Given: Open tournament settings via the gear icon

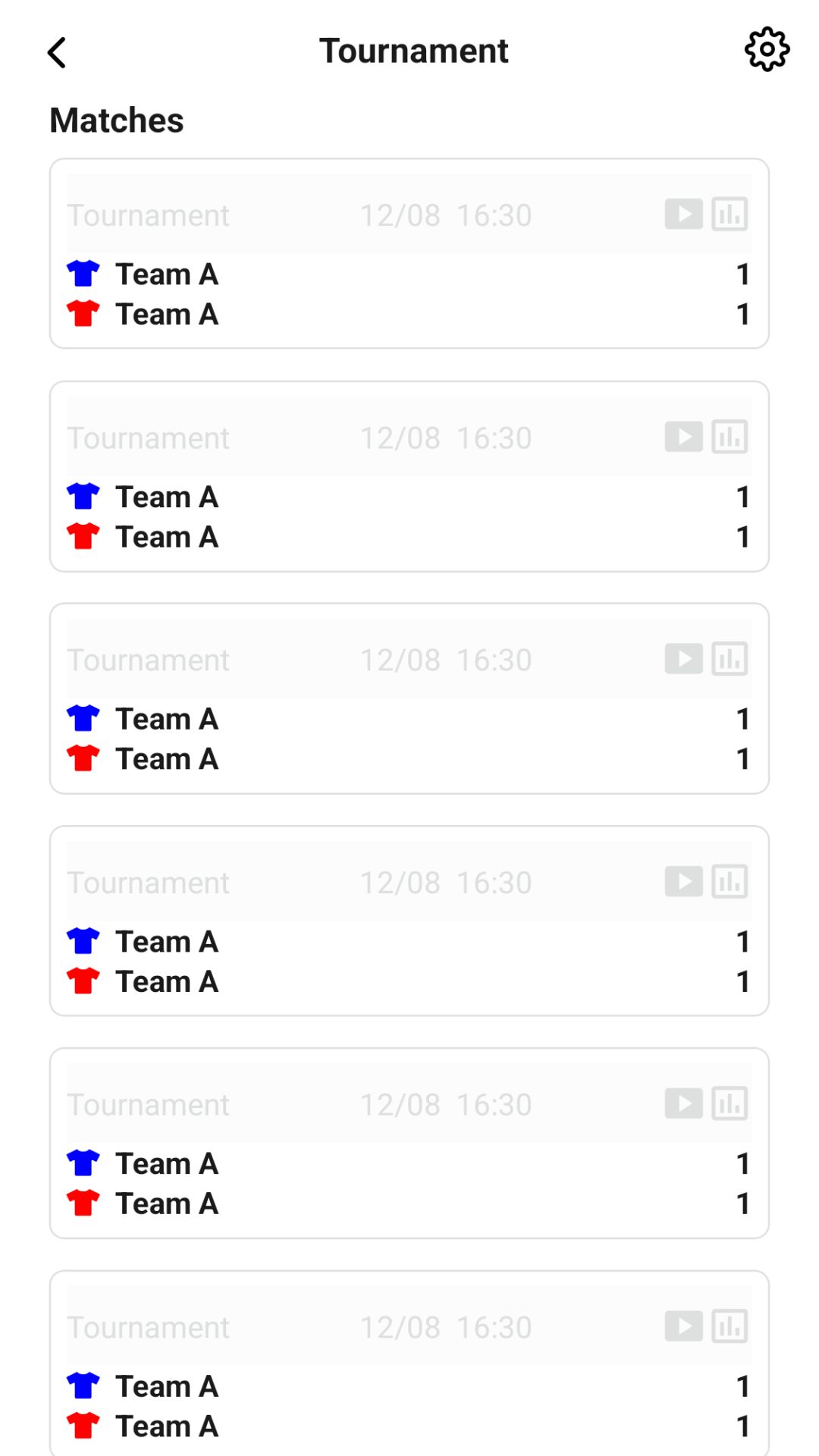Looking at the screenshot, I should [767, 49].
